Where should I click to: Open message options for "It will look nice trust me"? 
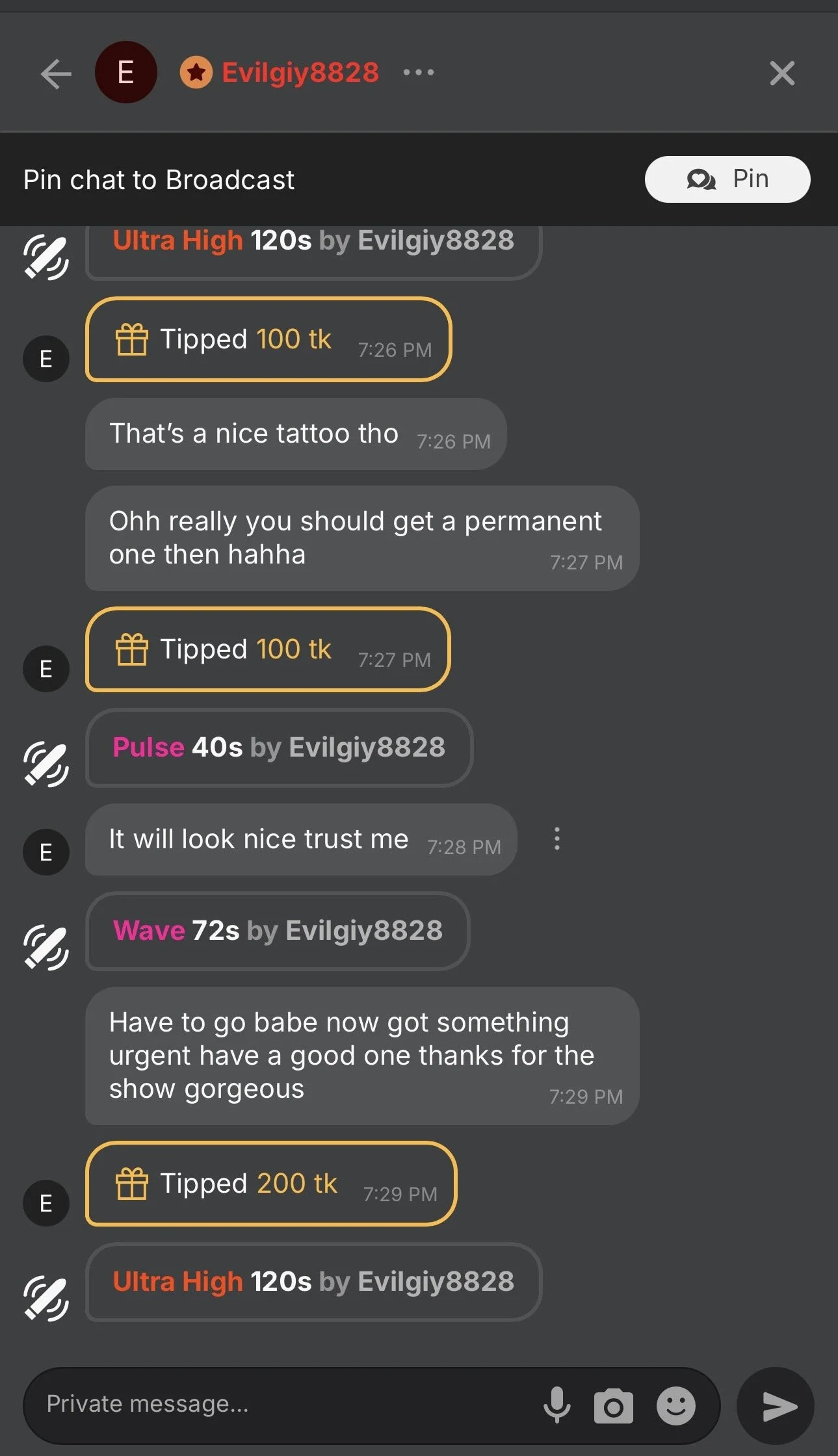[556, 839]
